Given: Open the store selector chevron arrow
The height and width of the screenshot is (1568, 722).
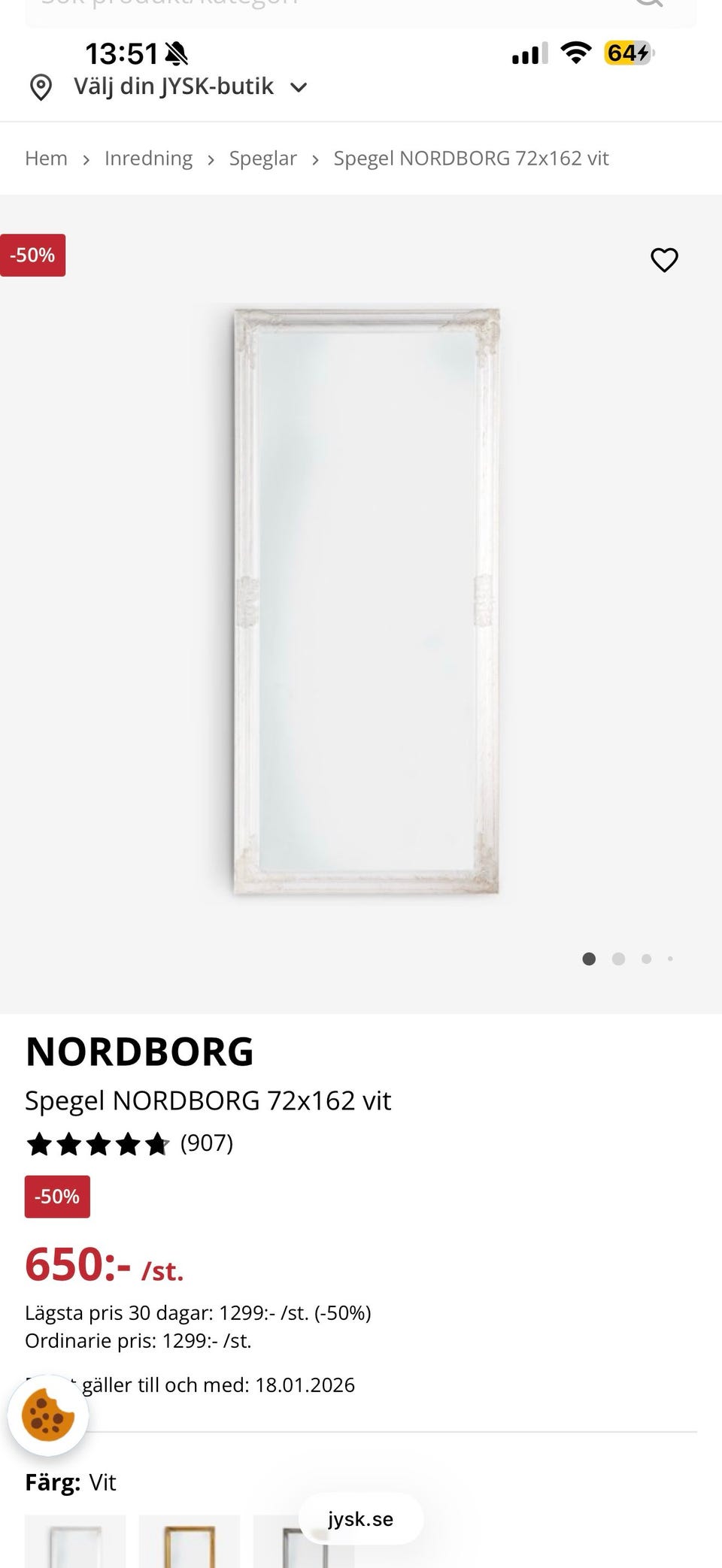Looking at the screenshot, I should (298, 87).
